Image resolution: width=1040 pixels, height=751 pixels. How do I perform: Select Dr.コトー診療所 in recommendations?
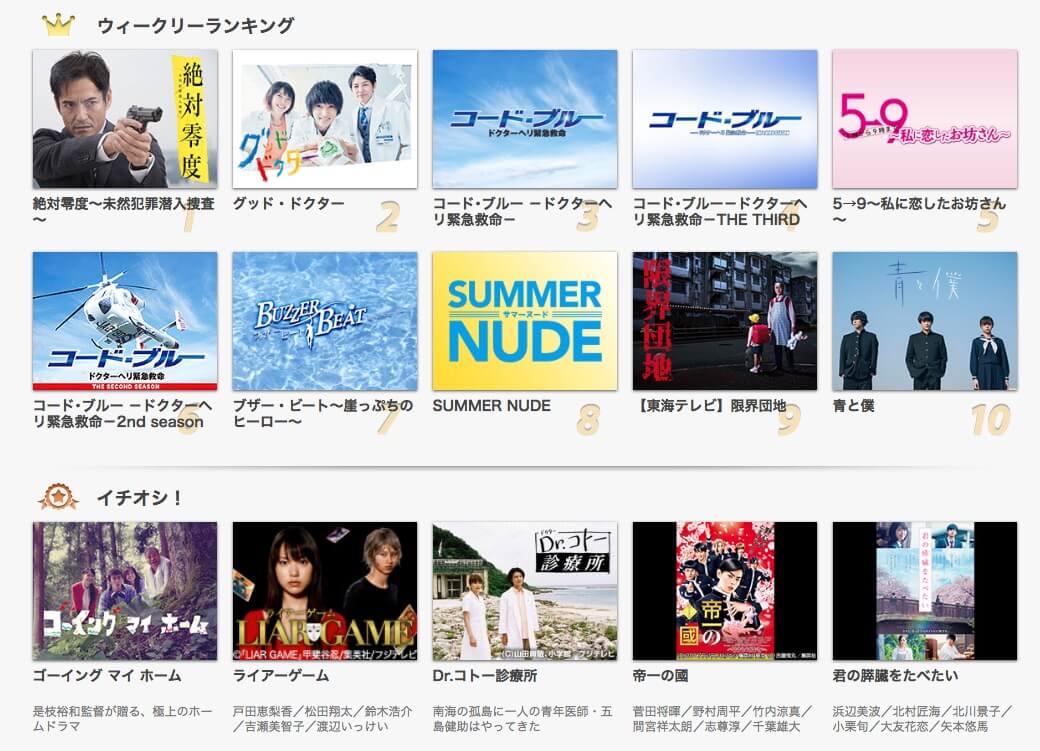pyautogui.click(x=524, y=591)
